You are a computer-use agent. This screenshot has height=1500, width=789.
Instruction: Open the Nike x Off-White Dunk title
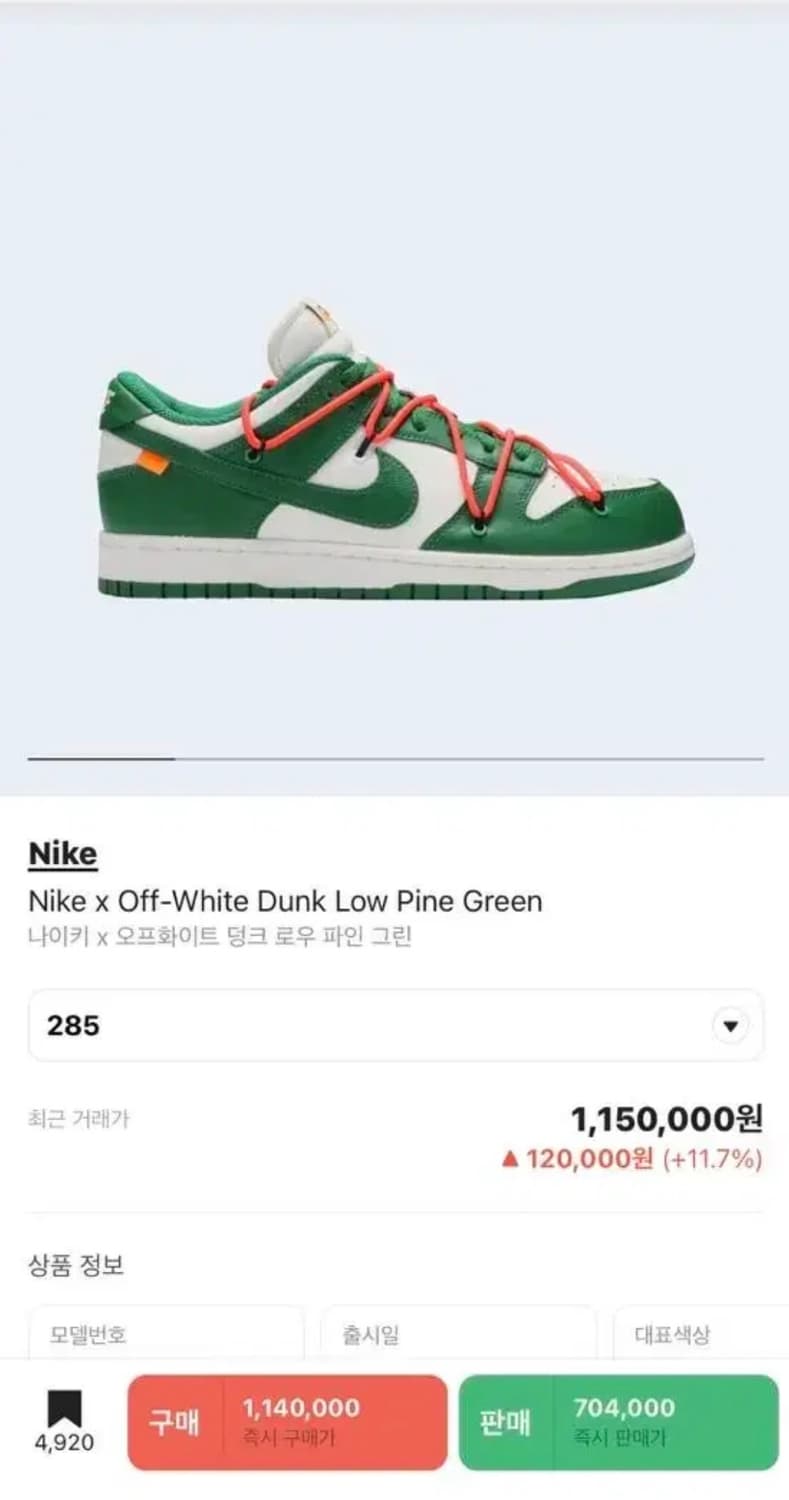tap(284, 901)
